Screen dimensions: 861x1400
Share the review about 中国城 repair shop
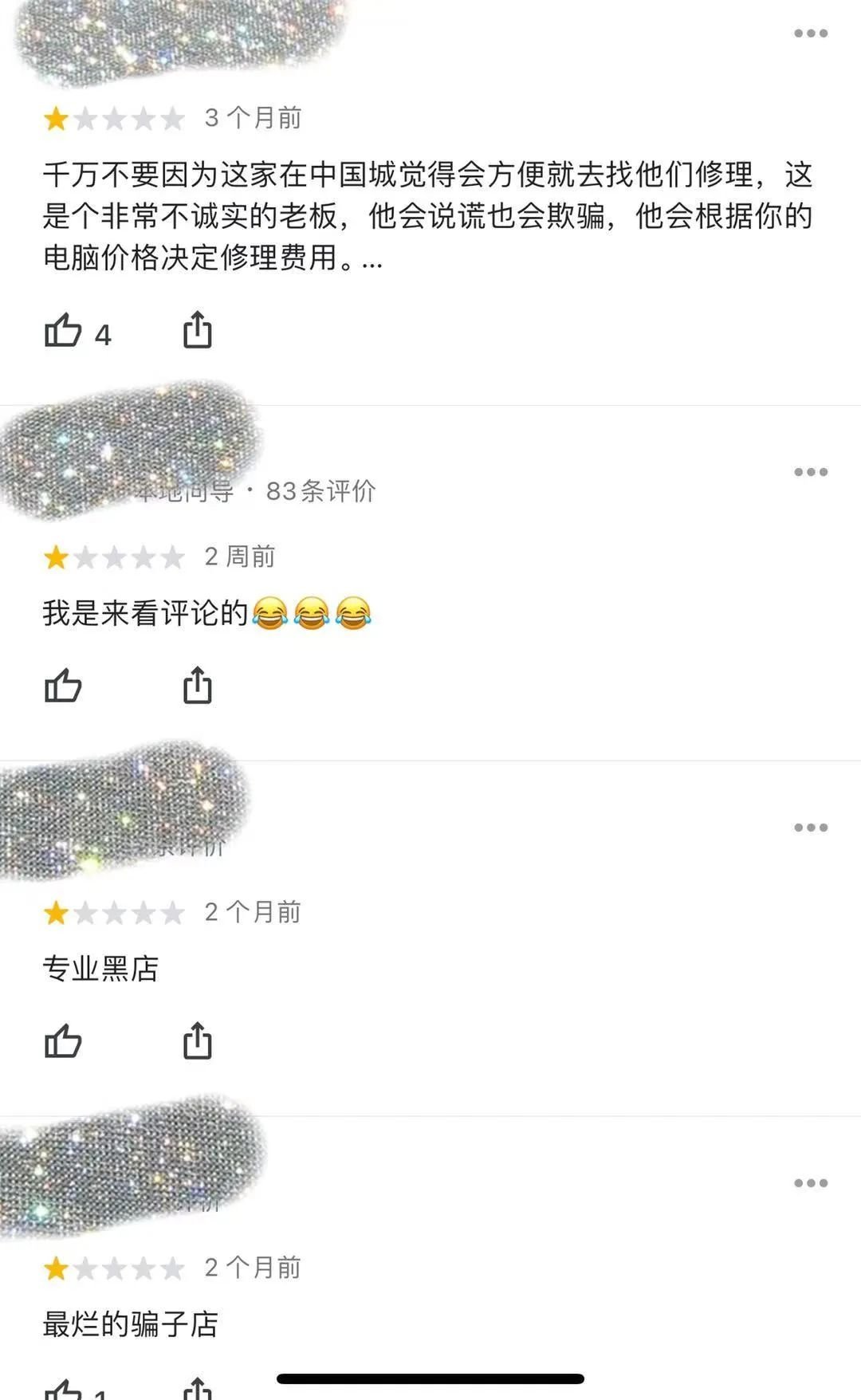[x=197, y=330]
